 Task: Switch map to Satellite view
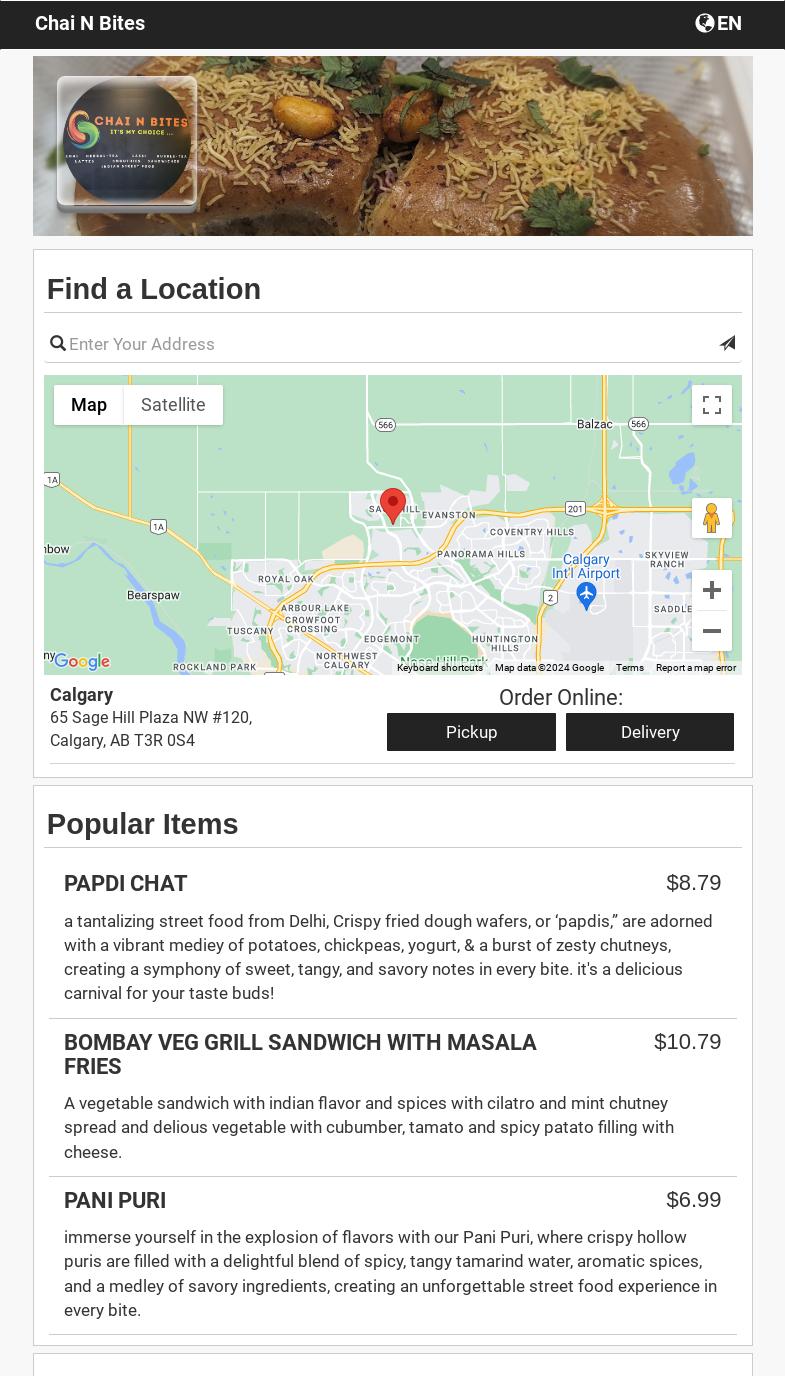(x=173, y=405)
